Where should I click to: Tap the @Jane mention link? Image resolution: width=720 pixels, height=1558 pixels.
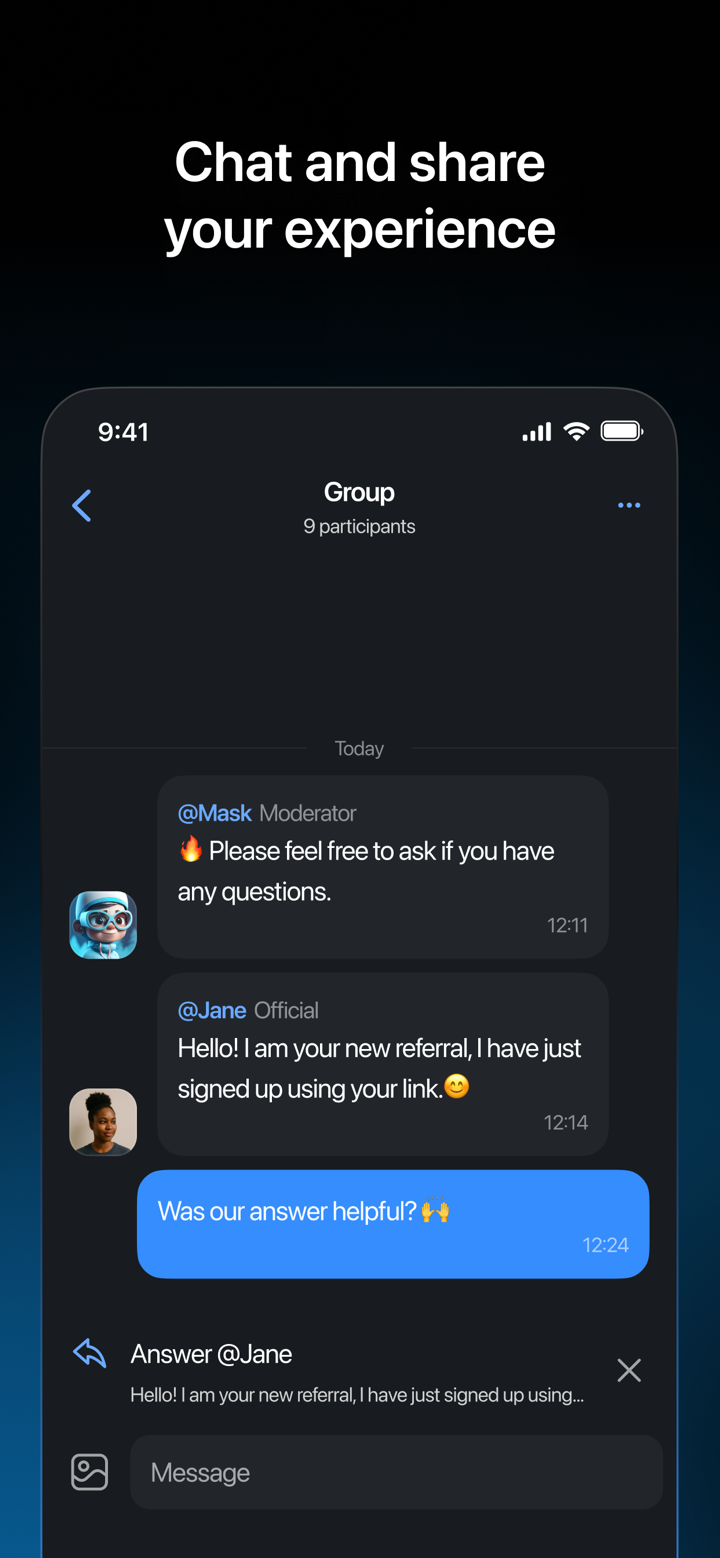coord(212,1010)
